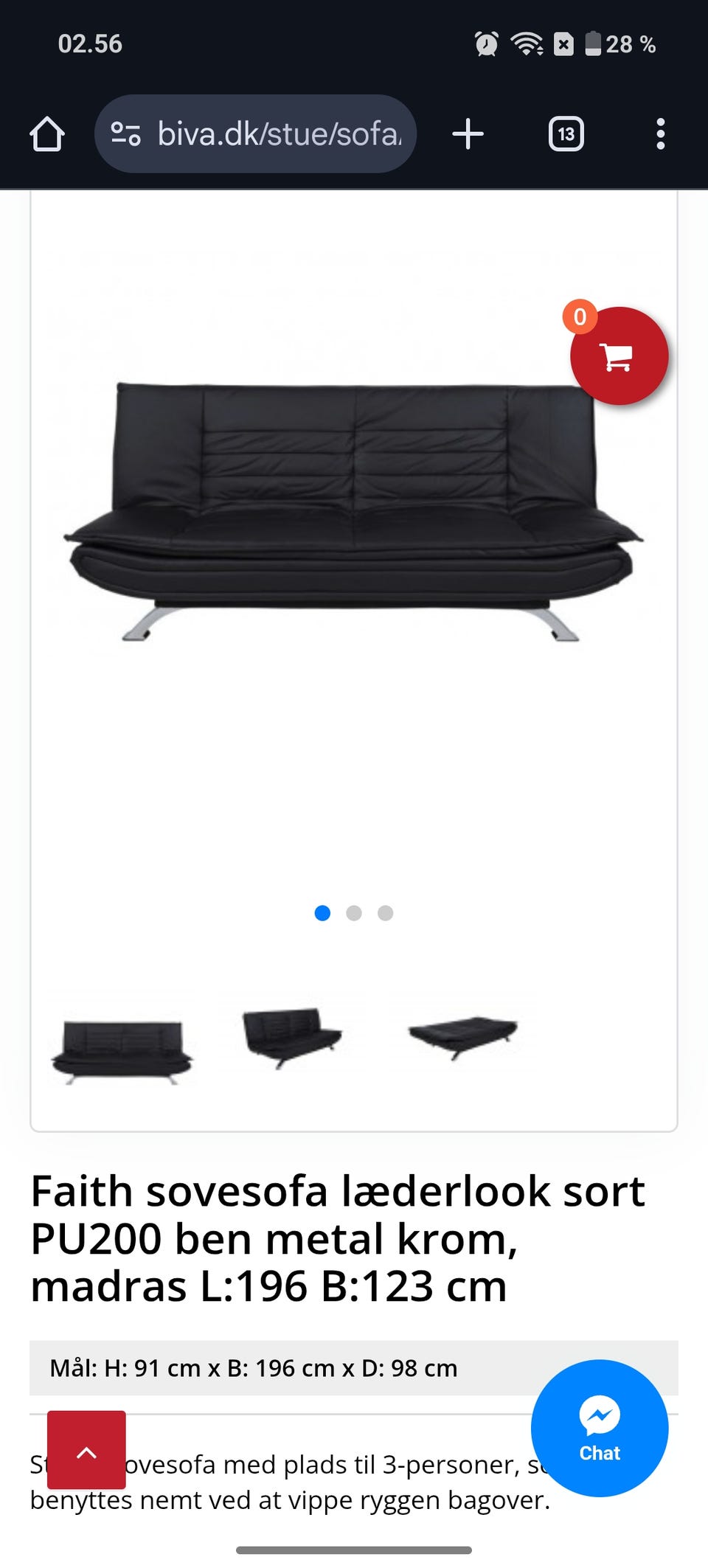Viewport: 708px width, 1568px height.
Task: Show the front-view sofa thumbnail
Action: point(122,1051)
